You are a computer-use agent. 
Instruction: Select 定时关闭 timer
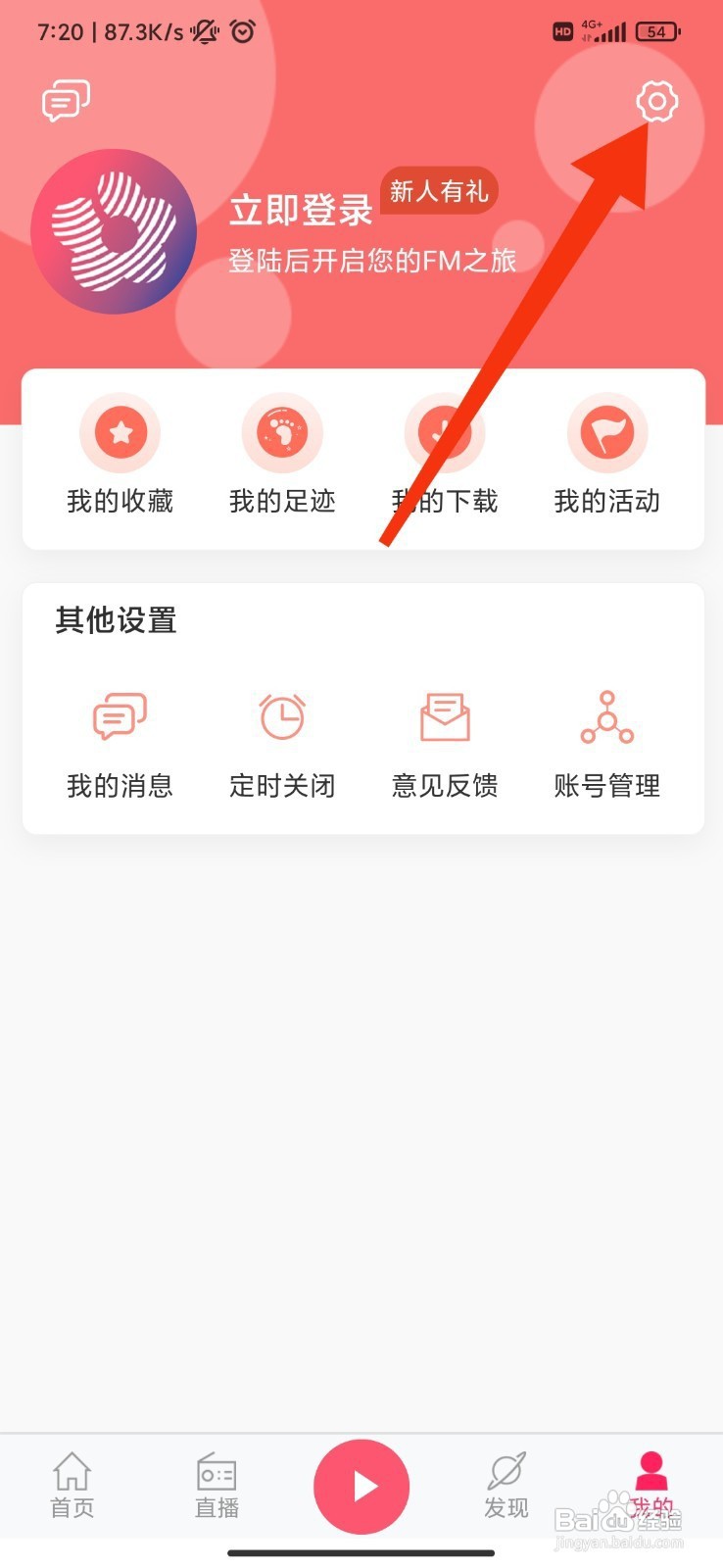[282, 743]
